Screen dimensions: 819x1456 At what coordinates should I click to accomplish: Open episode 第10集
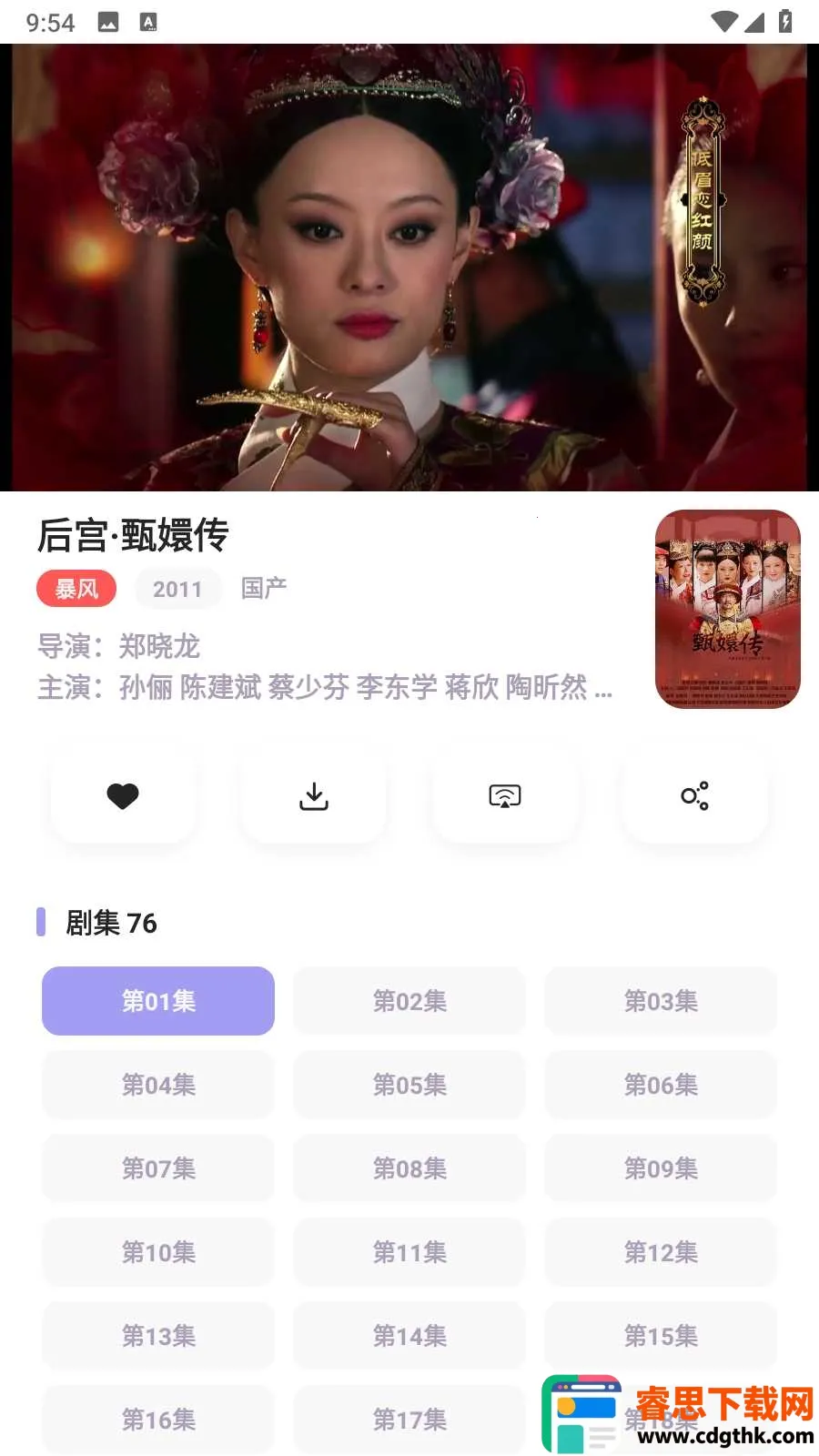click(158, 1252)
